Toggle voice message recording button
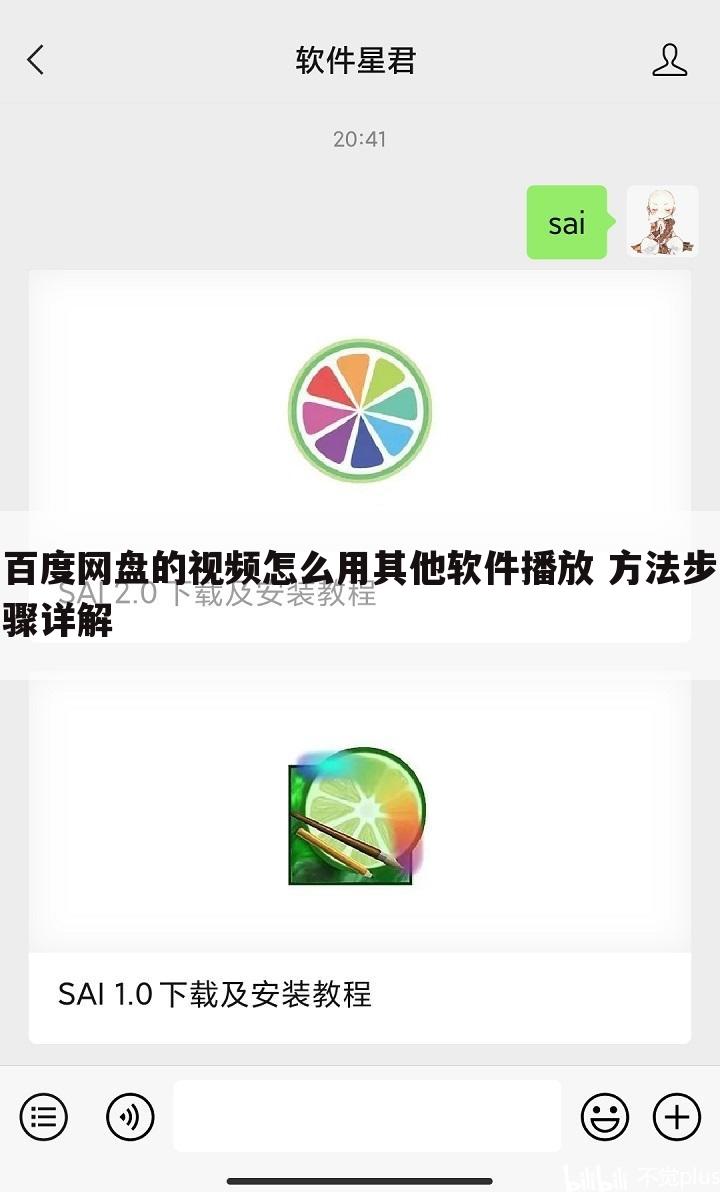Viewport: 720px width, 1192px height. point(130,1116)
